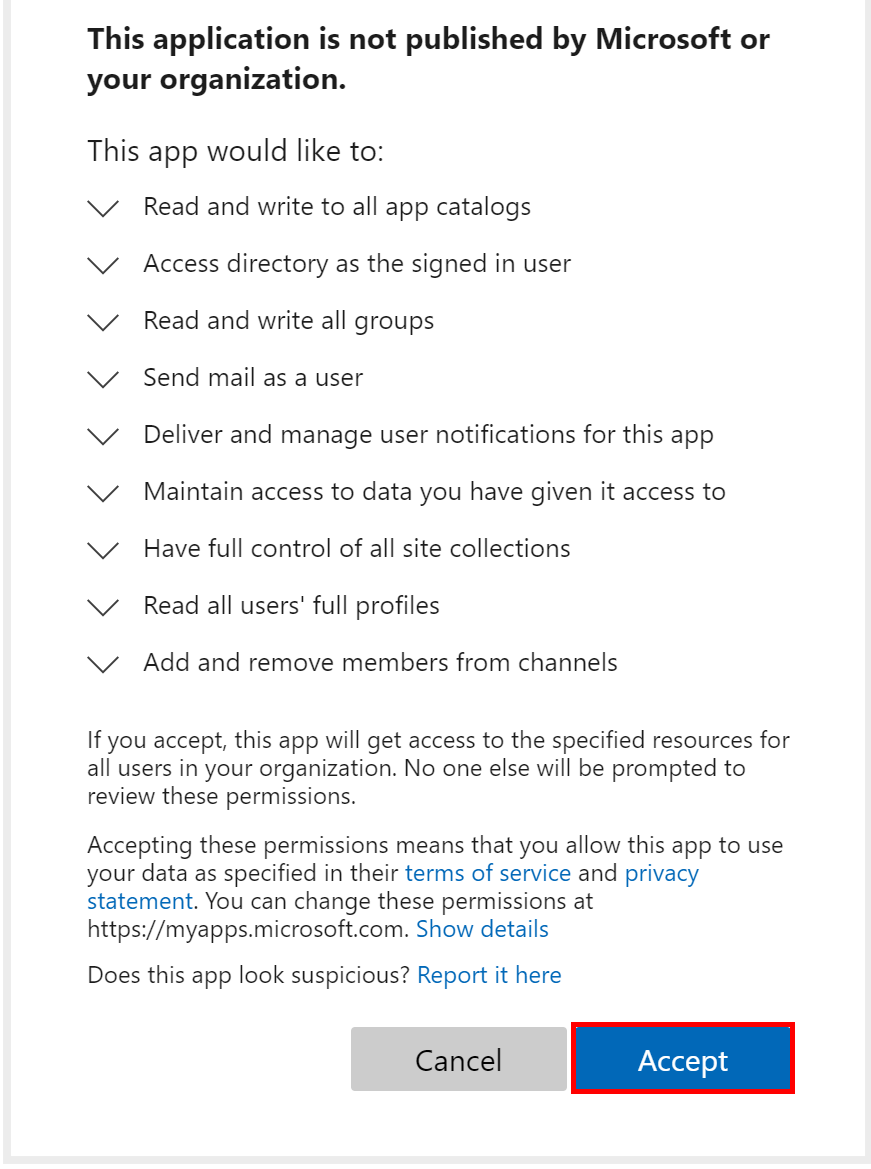Expand 'Read all users' full profiles'
The height and width of the screenshot is (1169, 871).
(x=104, y=607)
